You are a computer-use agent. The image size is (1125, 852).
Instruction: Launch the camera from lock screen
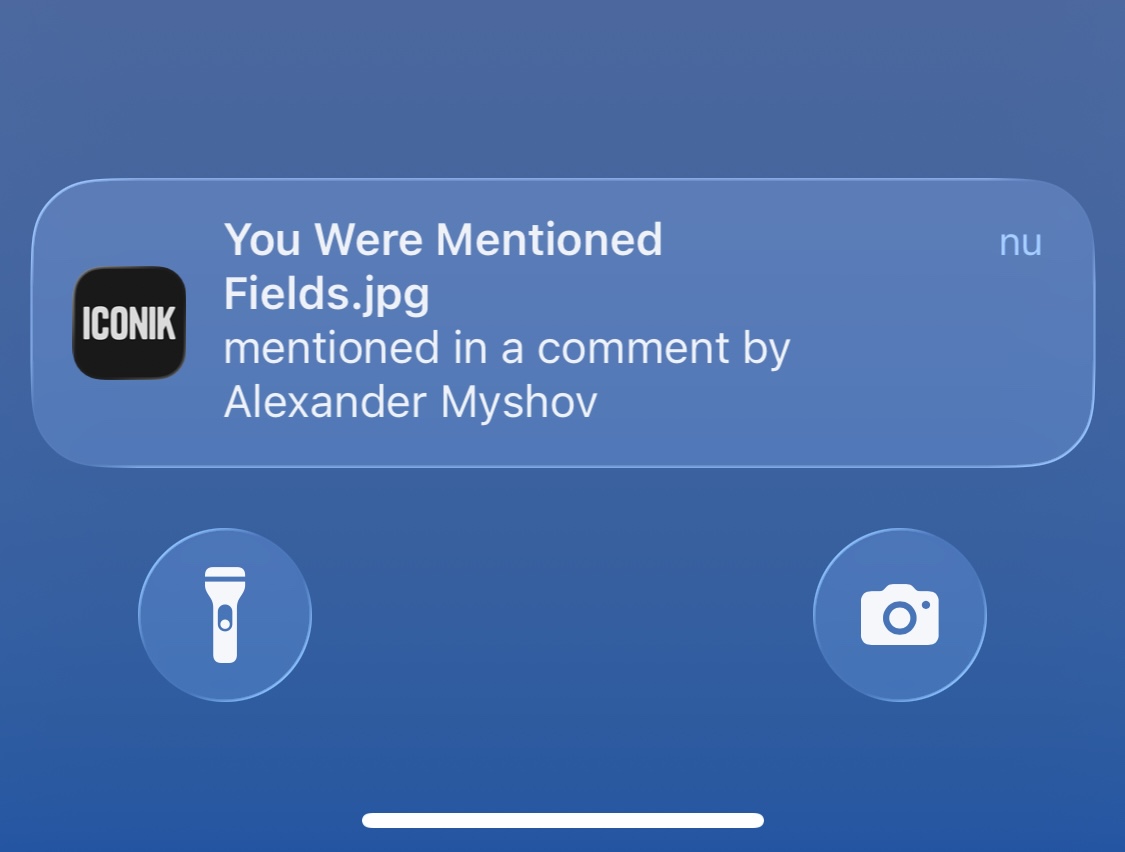(899, 614)
